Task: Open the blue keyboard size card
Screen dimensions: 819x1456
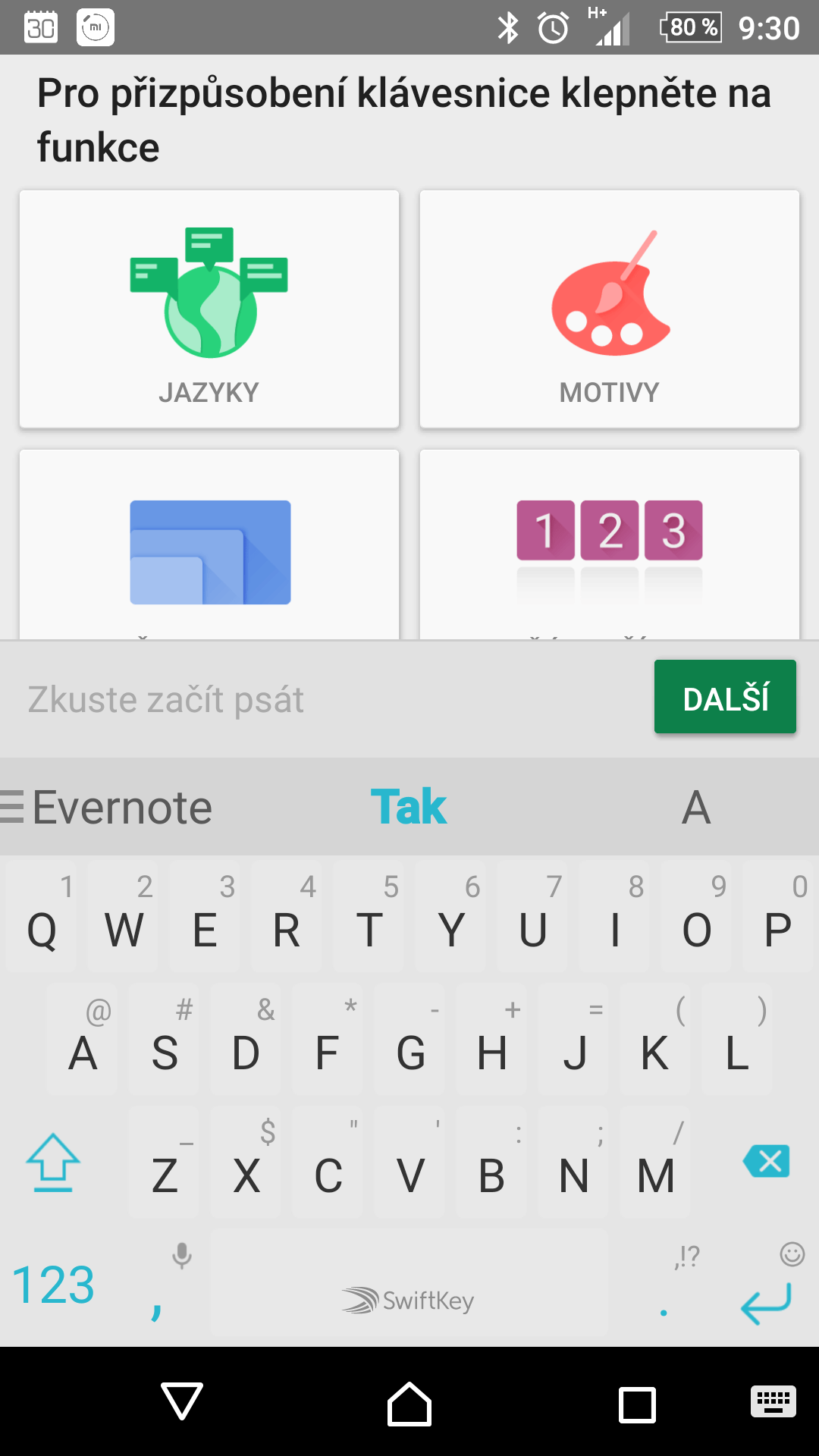Action: click(x=209, y=544)
